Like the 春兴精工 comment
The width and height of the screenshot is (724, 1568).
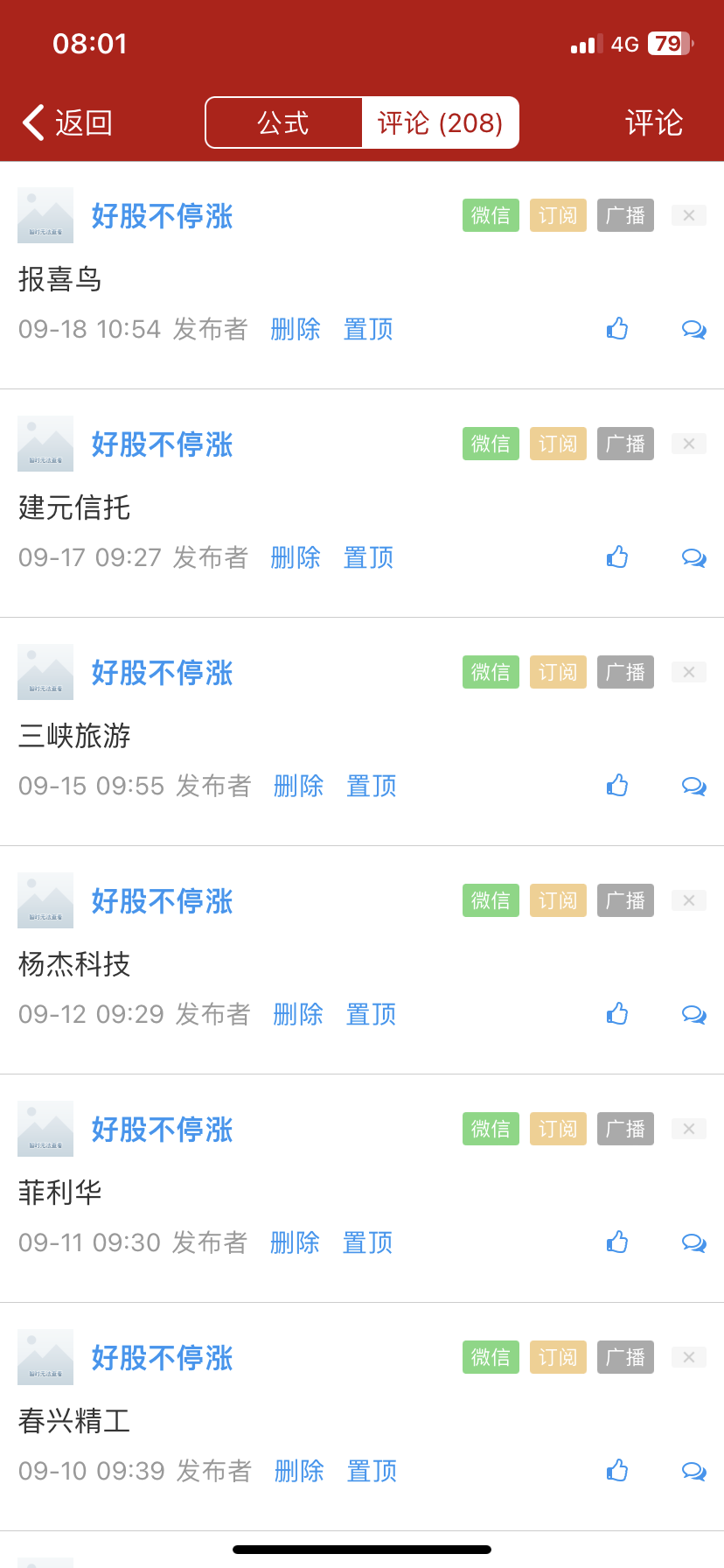(x=617, y=1471)
